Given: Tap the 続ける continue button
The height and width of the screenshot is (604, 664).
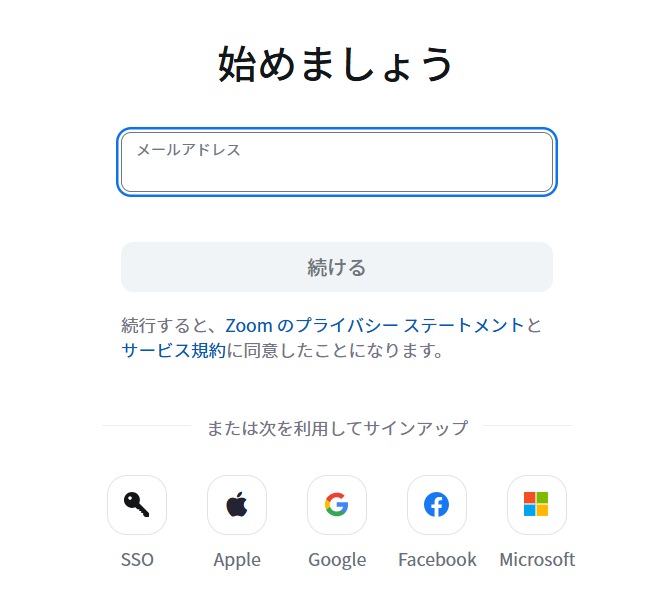Looking at the screenshot, I should coord(336,267).
